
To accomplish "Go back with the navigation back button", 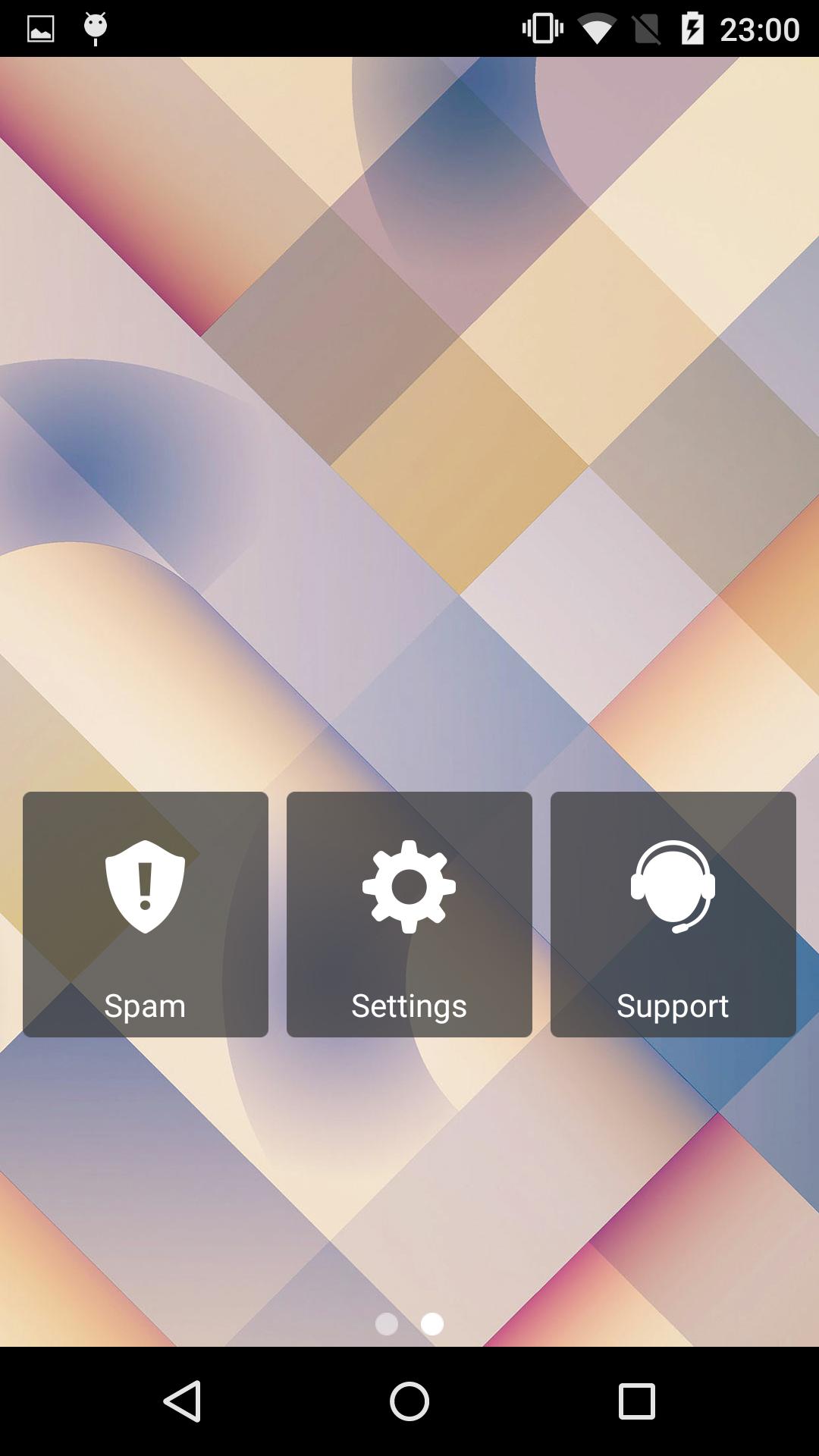I will click(183, 1401).
